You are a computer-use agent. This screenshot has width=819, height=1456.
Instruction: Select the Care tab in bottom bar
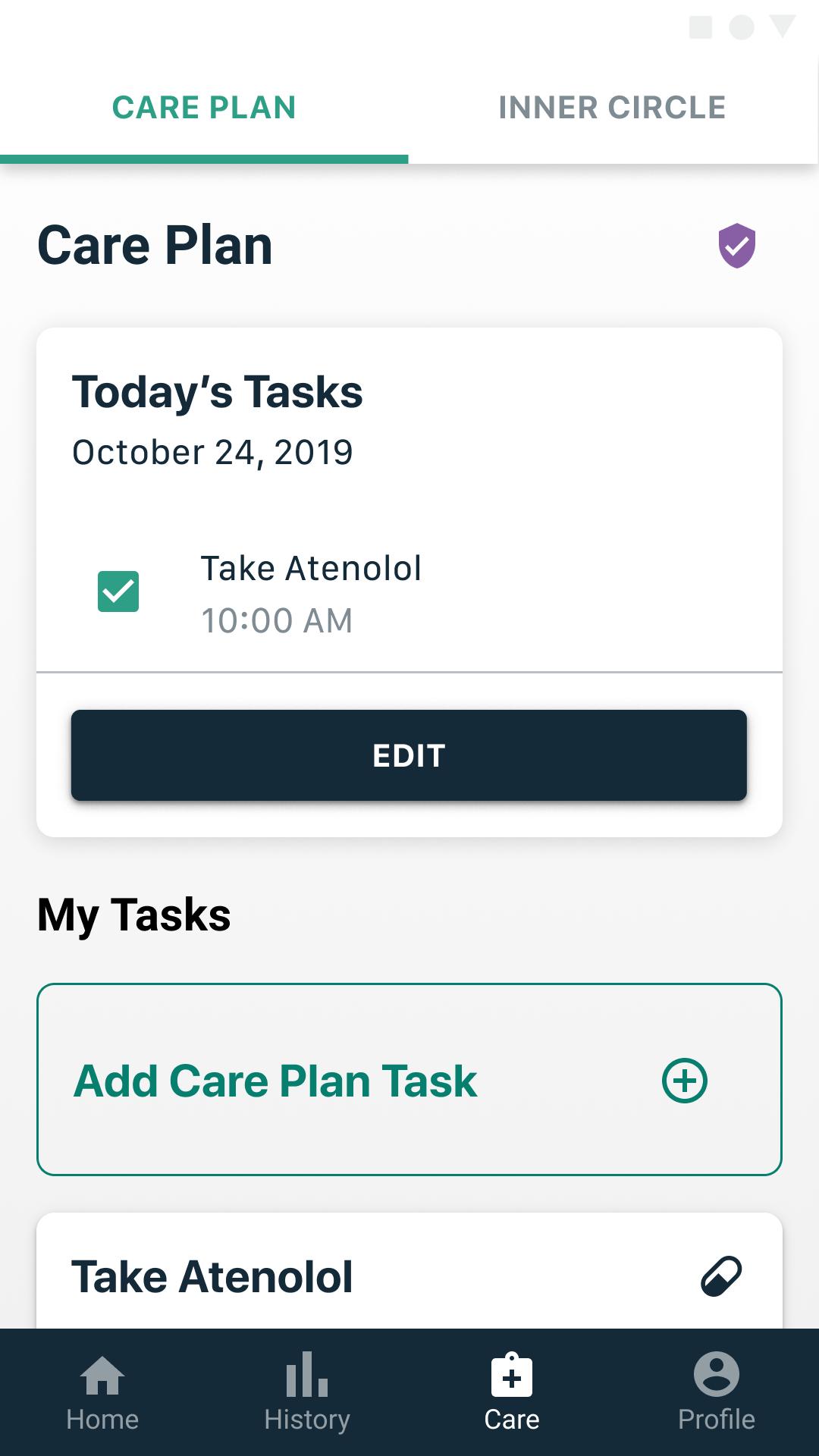click(x=512, y=1392)
